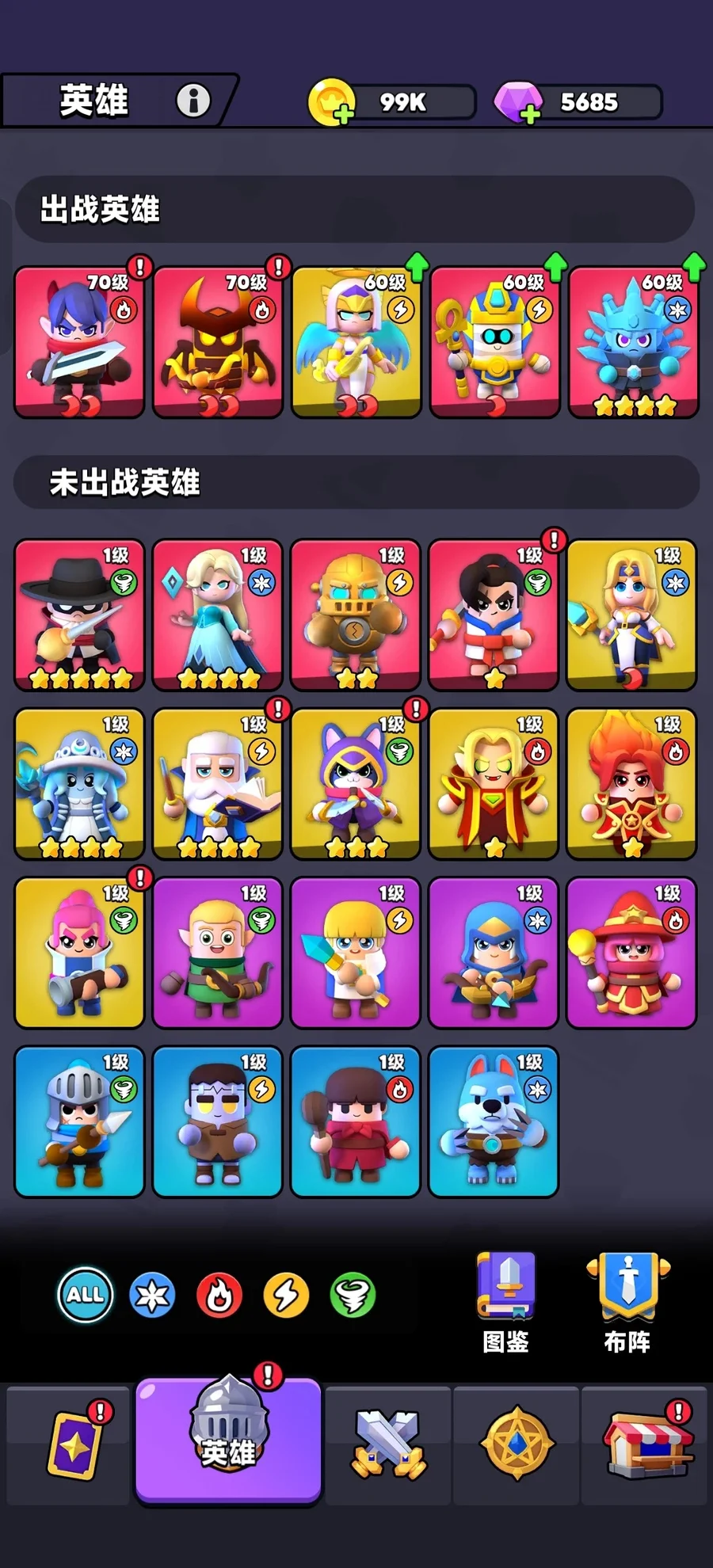Select level 70 swordsman hero with blue hair

tap(79, 343)
